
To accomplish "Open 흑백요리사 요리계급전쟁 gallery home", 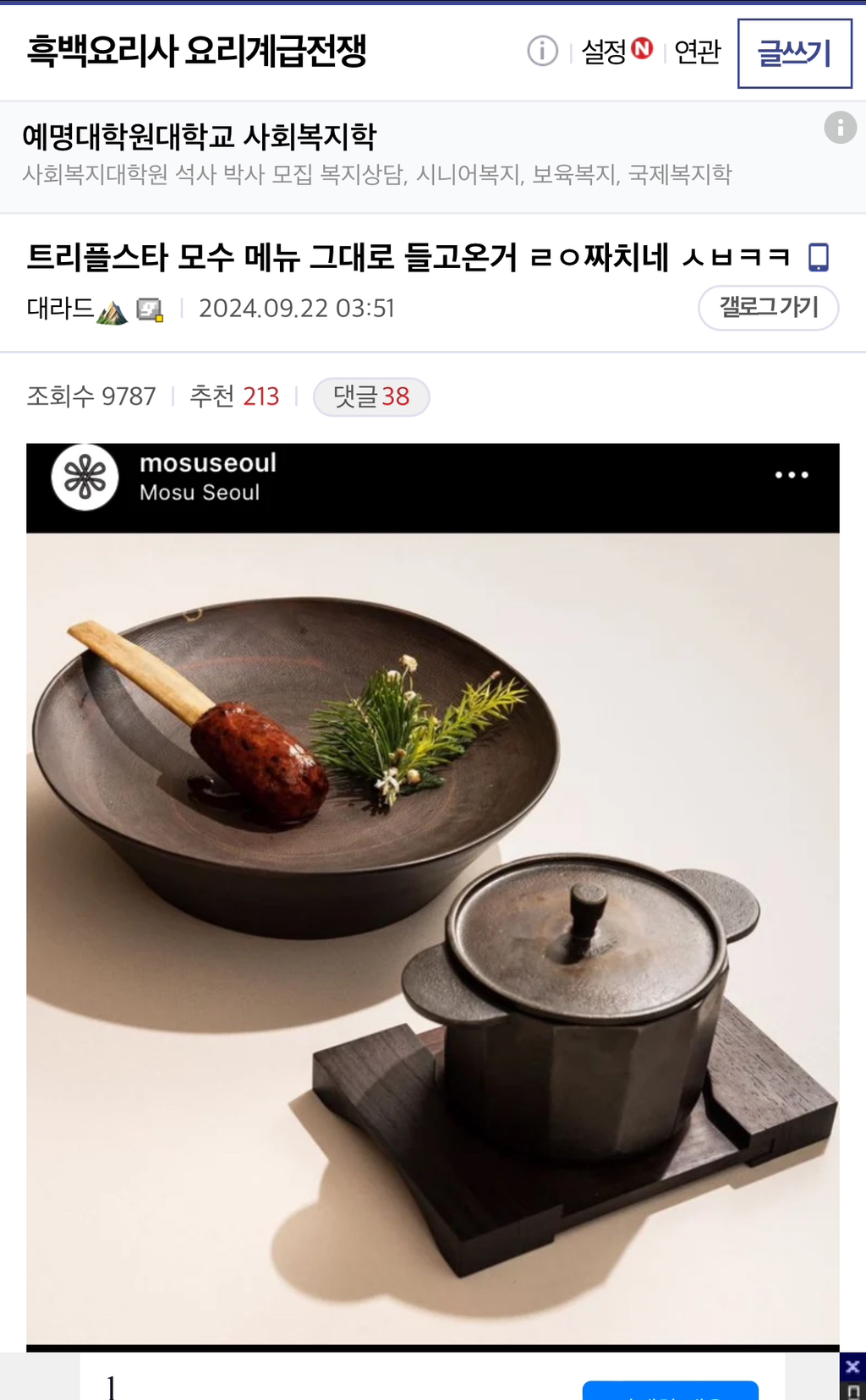I will 196,52.
